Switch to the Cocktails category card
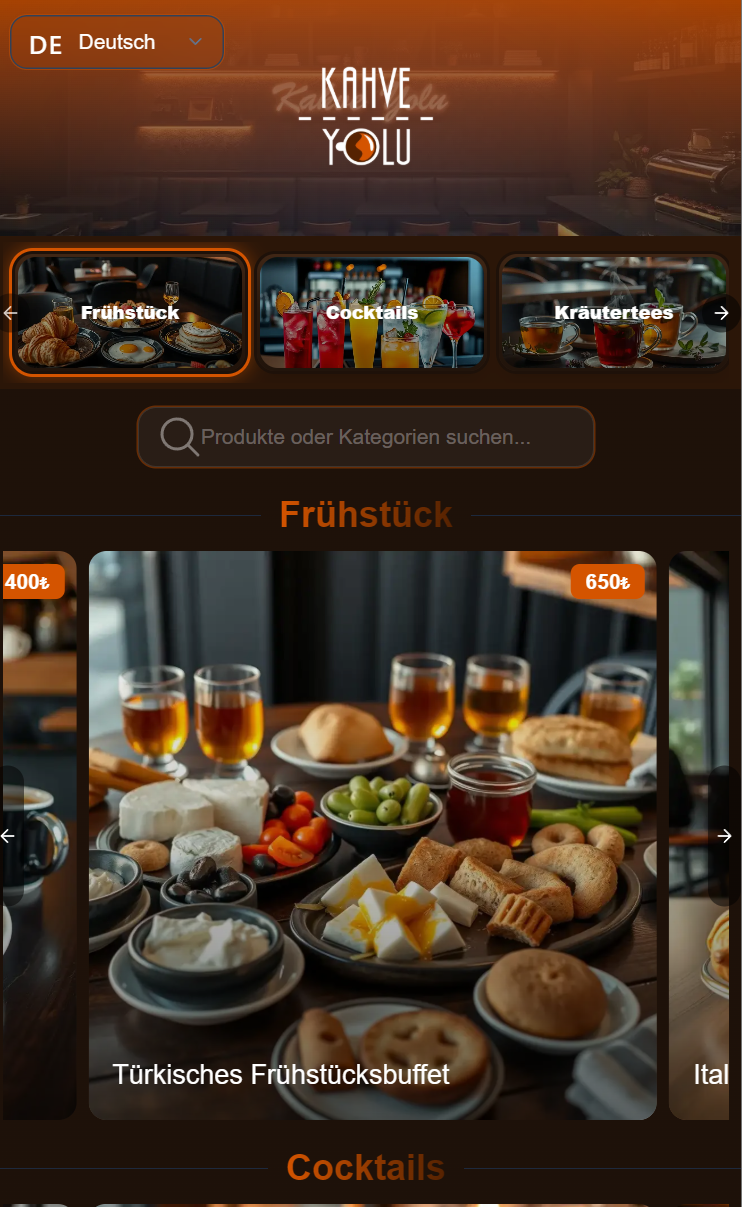Viewport: 742px width, 1207px height. tap(371, 312)
